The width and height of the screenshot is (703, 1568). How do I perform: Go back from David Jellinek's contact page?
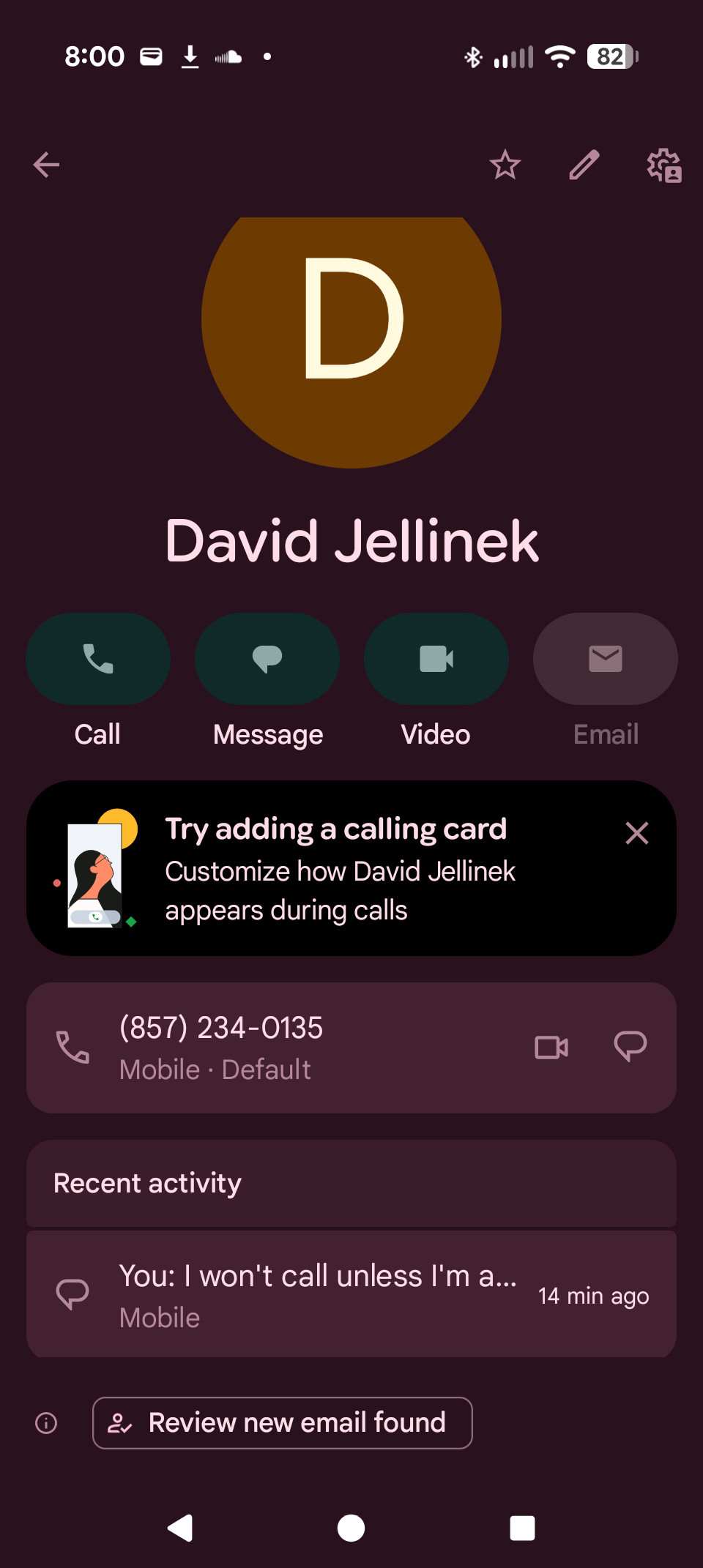coord(46,165)
